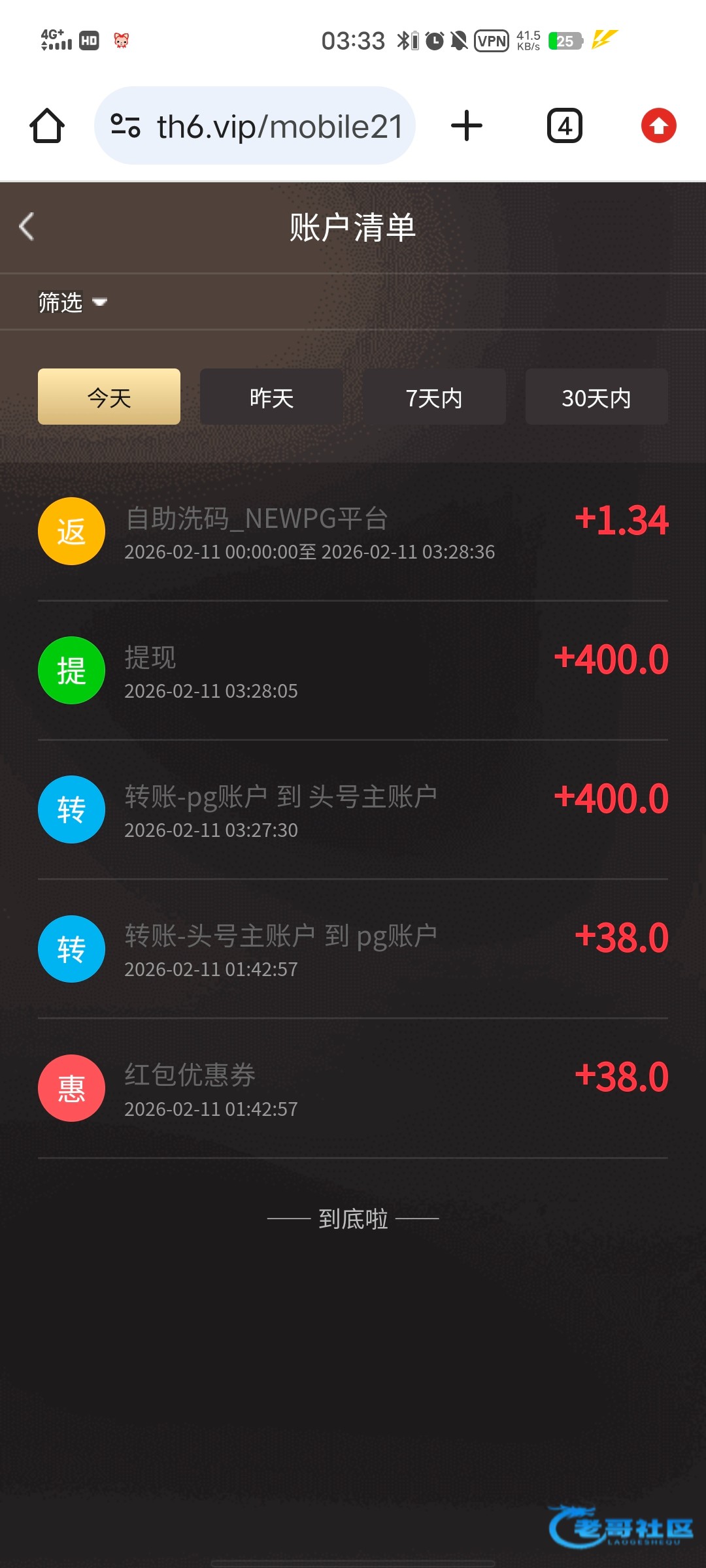Viewport: 706px width, 1568px height.
Task: Open browser home page
Action: 47,126
